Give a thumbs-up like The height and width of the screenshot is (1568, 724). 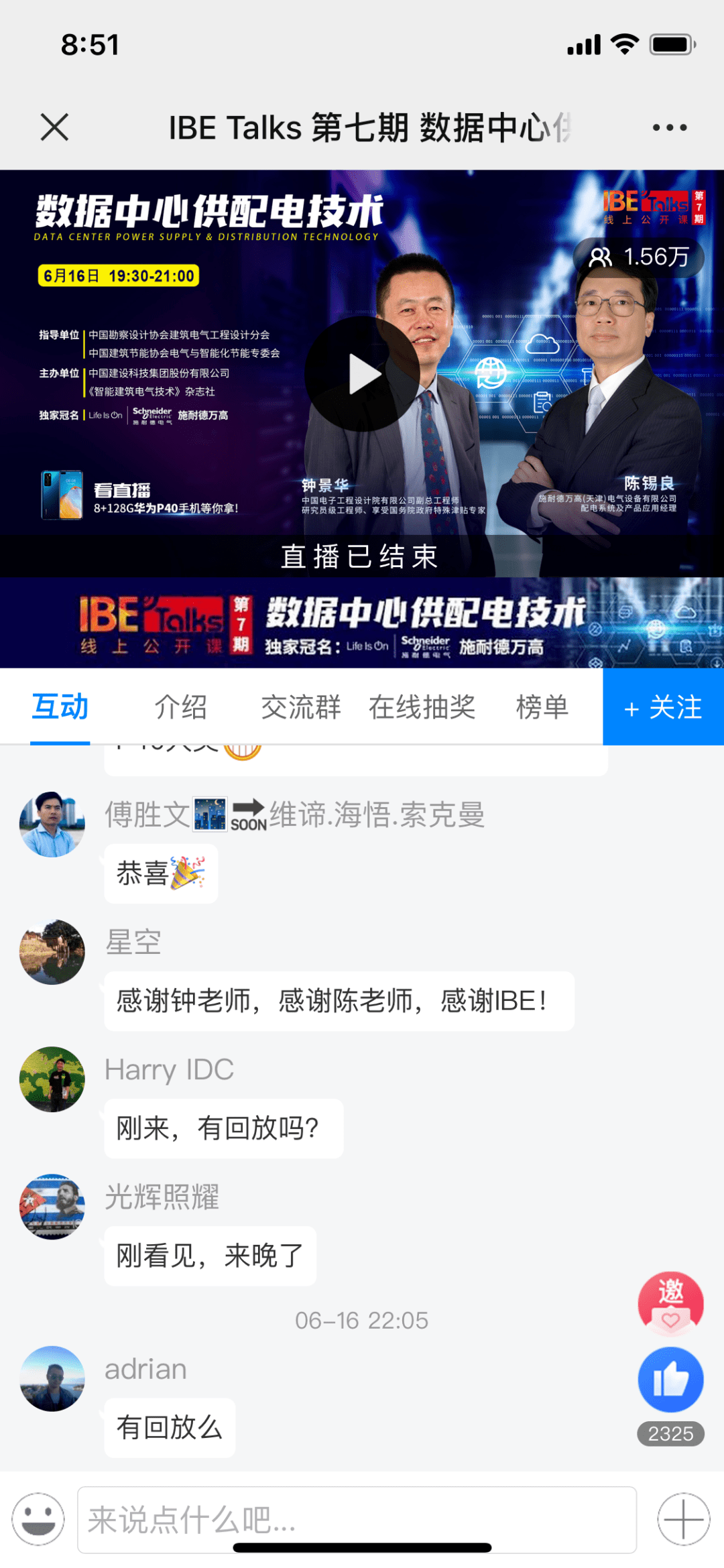point(670,1380)
